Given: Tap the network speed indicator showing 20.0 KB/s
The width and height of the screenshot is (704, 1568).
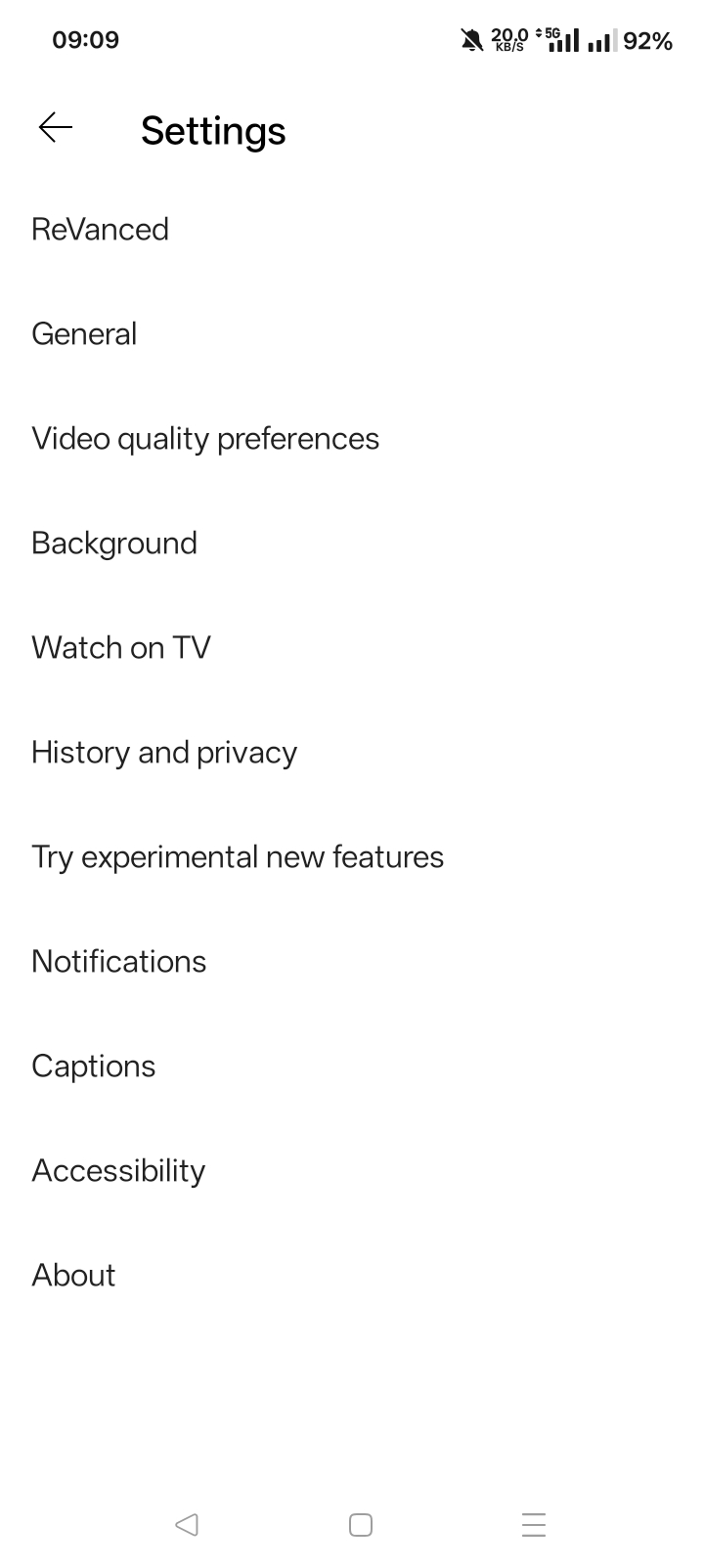Looking at the screenshot, I should coord(507,40).
